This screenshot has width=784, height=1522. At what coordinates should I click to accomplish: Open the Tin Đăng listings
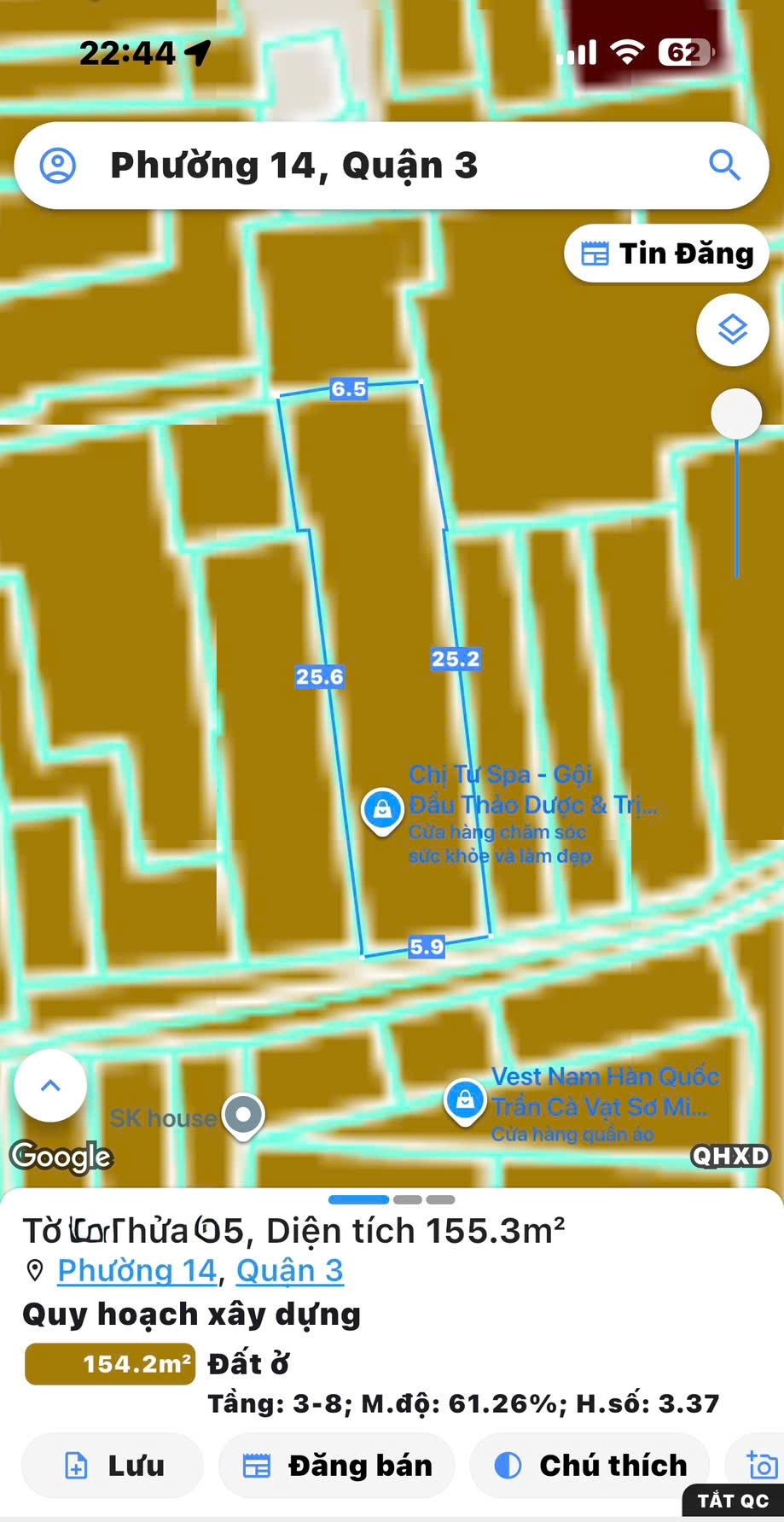(666, 254)
